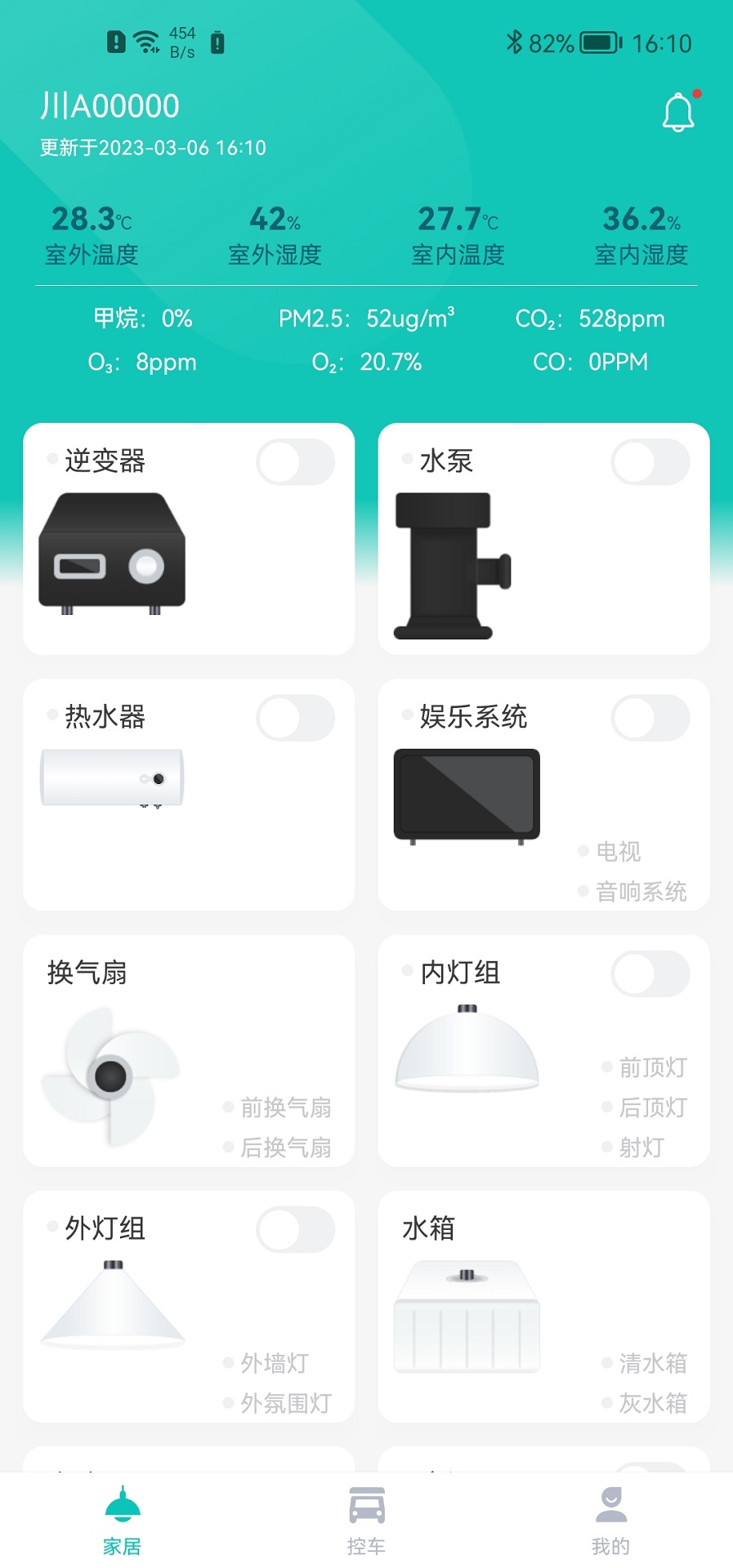Turn on the 内灯组 lights
733x1568 pixels.
650,973
